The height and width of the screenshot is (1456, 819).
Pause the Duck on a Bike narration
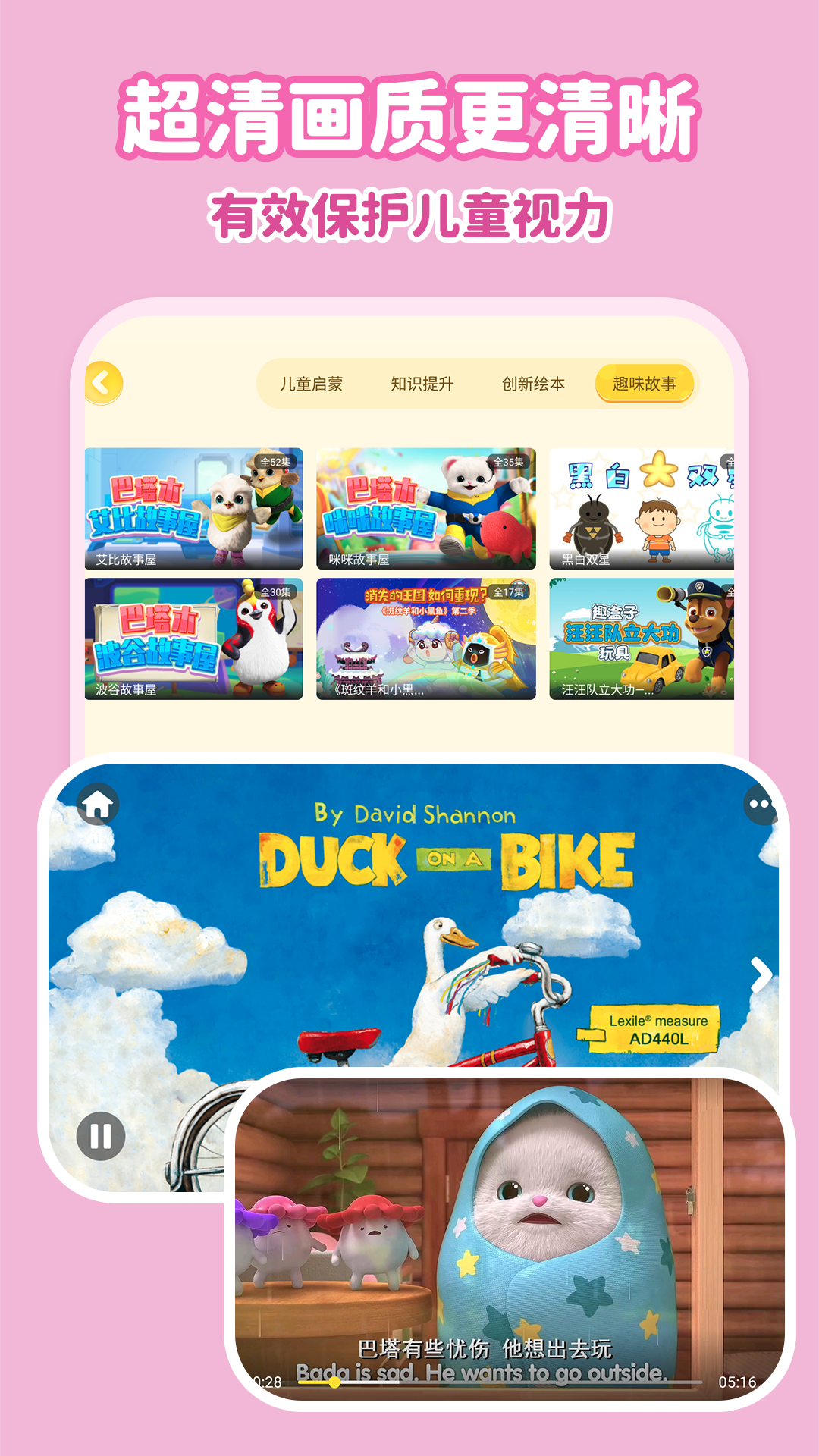pos(99,1135)
